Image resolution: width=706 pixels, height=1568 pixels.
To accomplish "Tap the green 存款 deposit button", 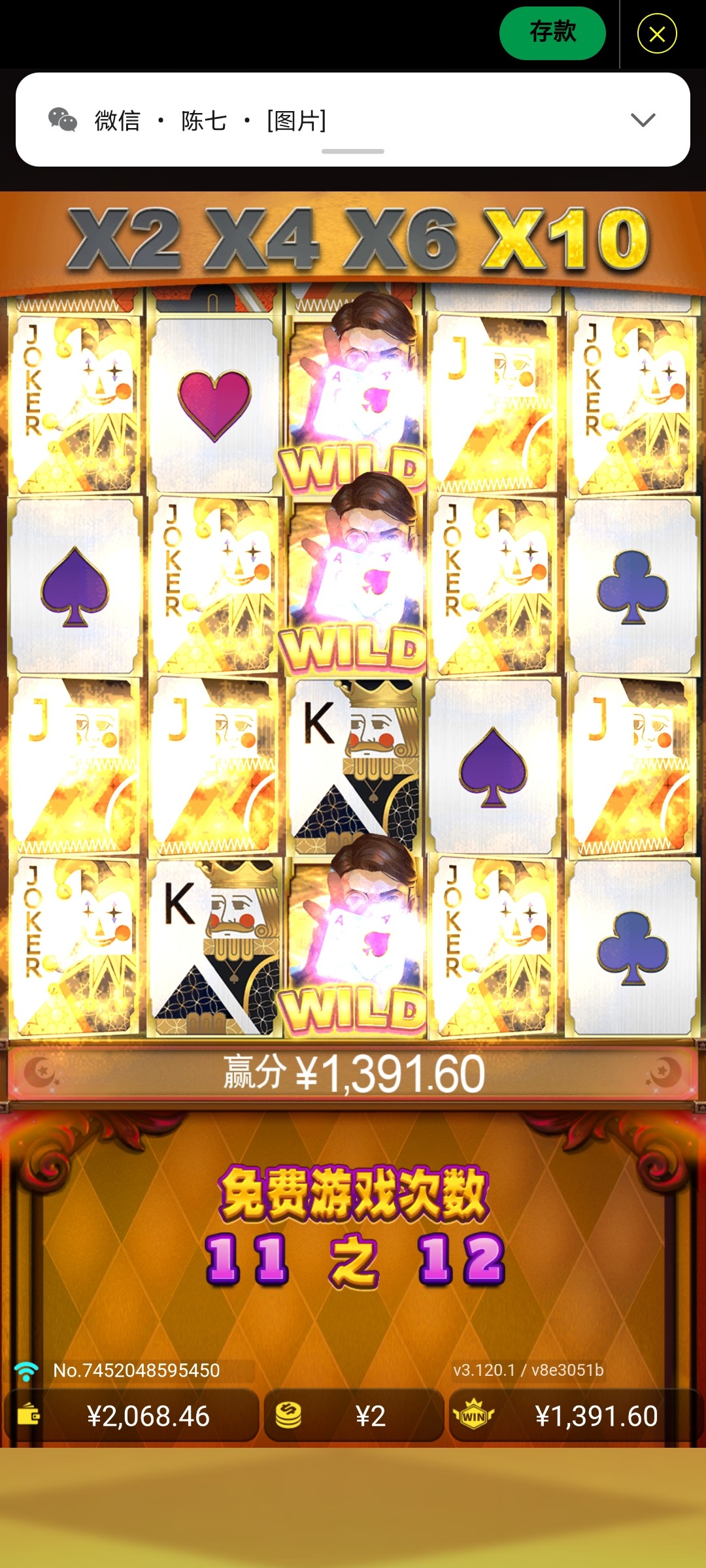I will (x=552, y=33).
